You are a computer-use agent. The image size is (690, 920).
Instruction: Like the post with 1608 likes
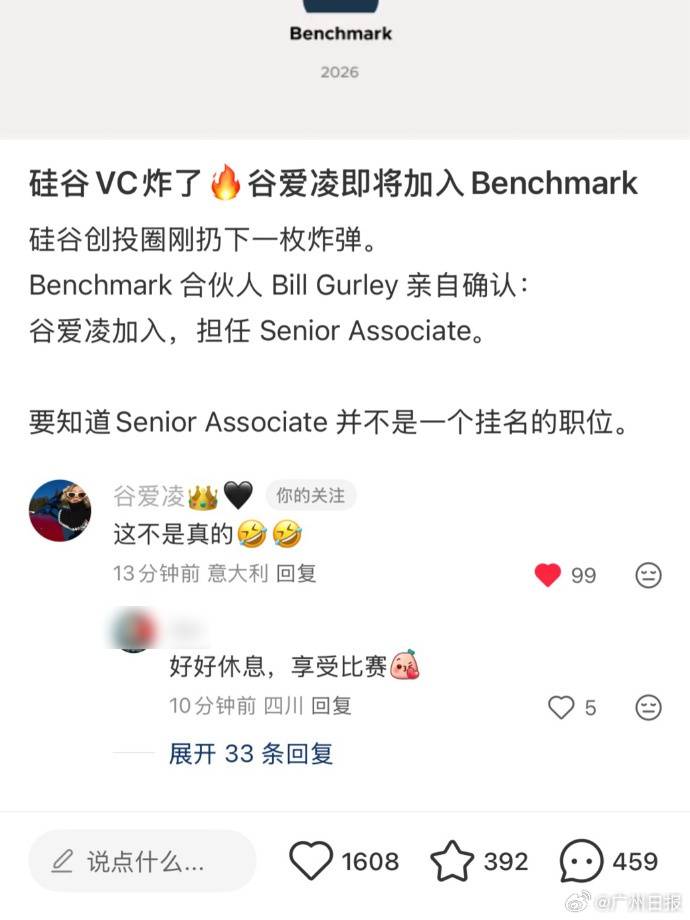pos(311,861)
